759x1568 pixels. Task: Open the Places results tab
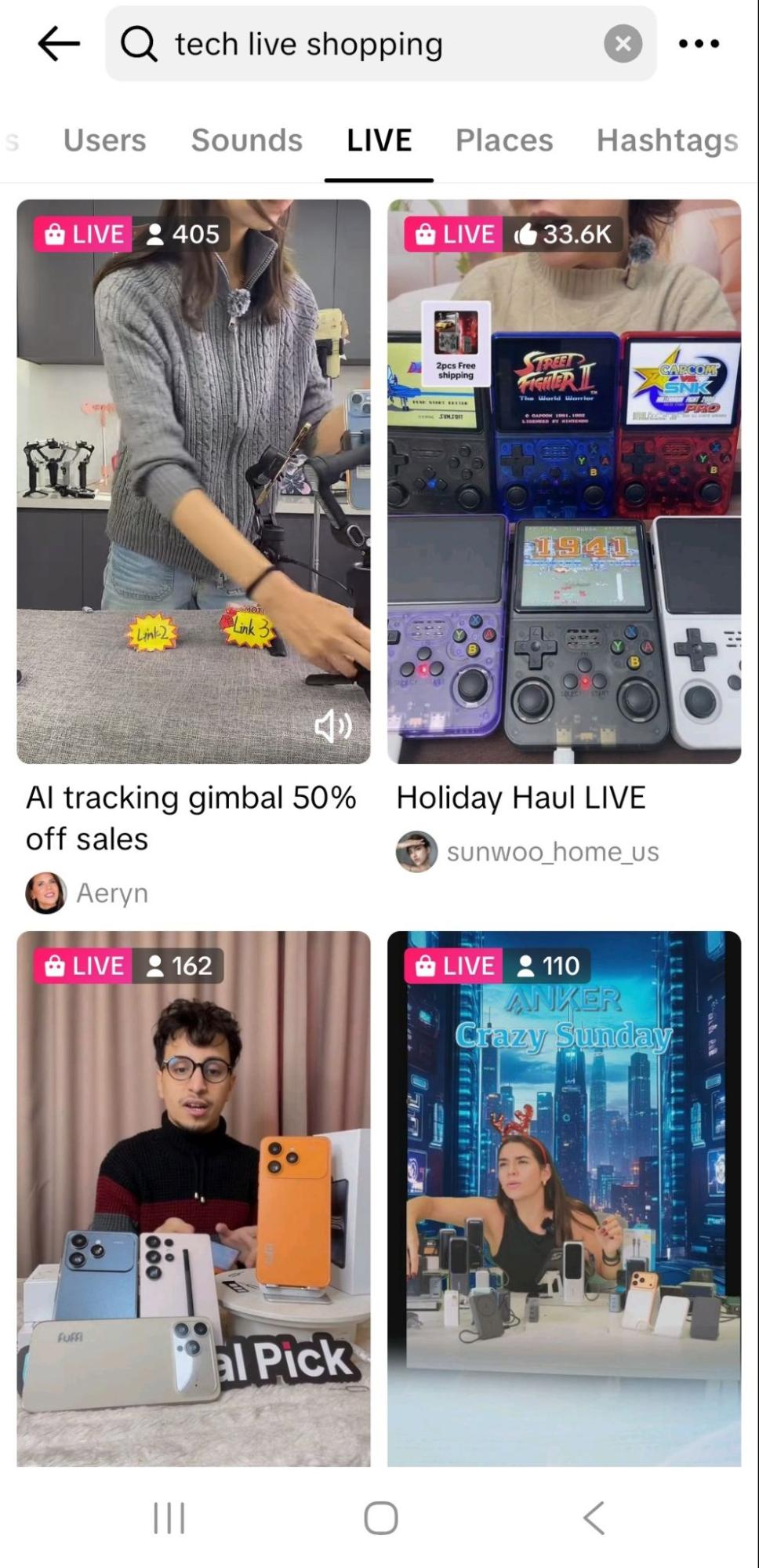tap(503, 141)
